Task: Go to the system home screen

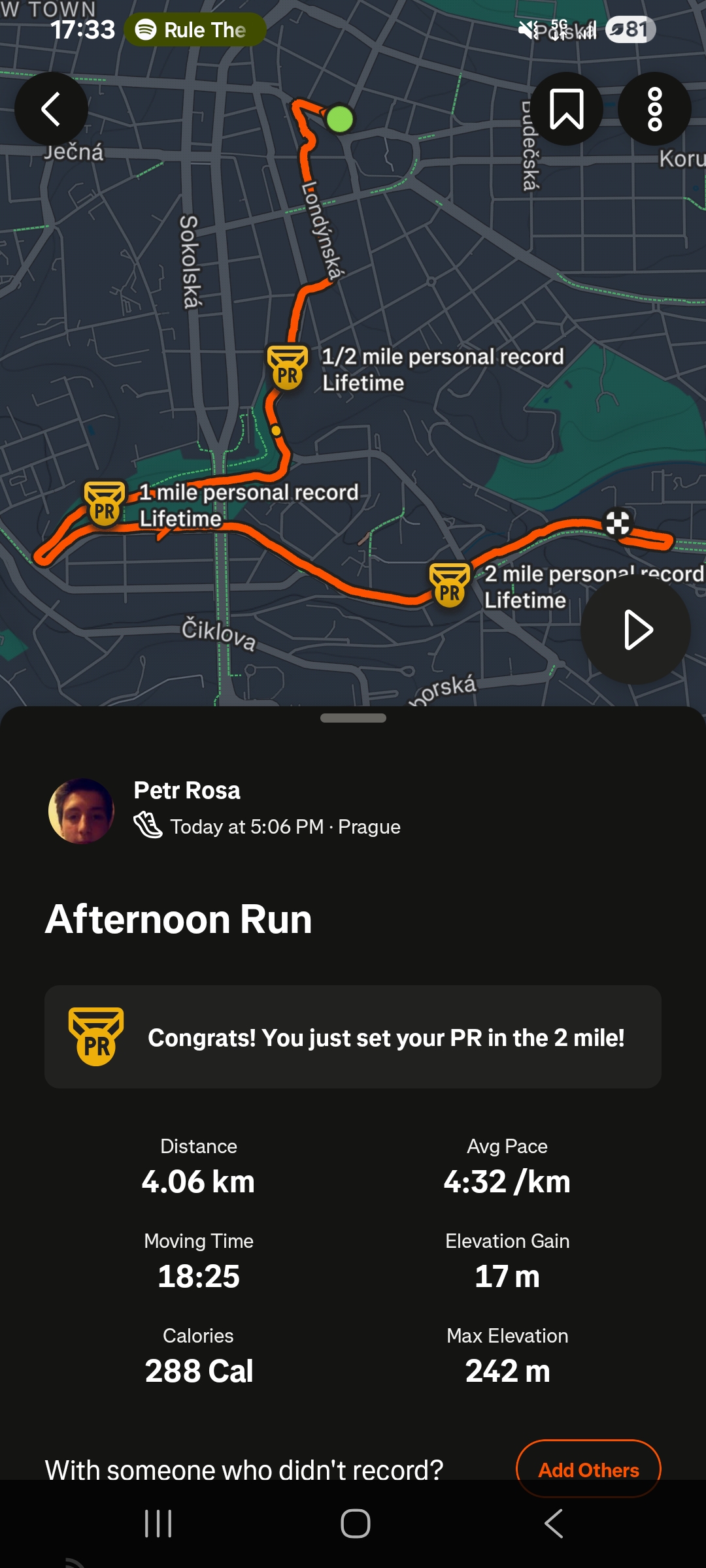Action: click(355, 1524)
